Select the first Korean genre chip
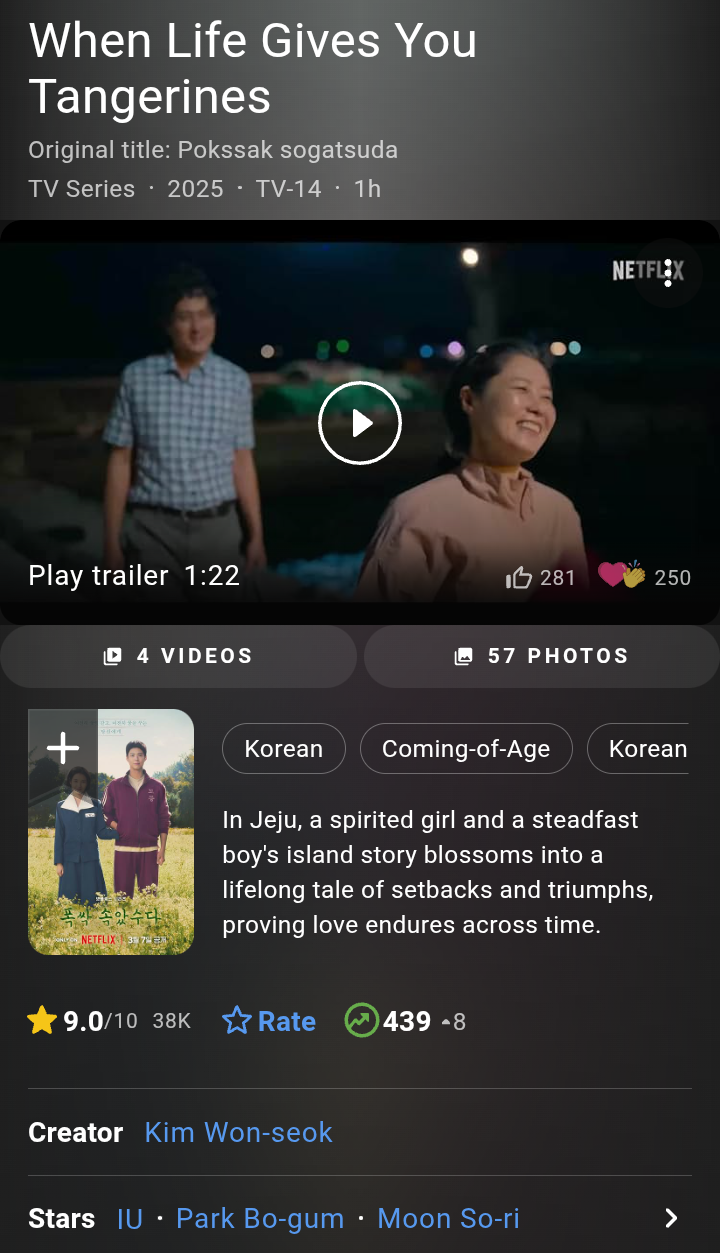 click(284, 749)
